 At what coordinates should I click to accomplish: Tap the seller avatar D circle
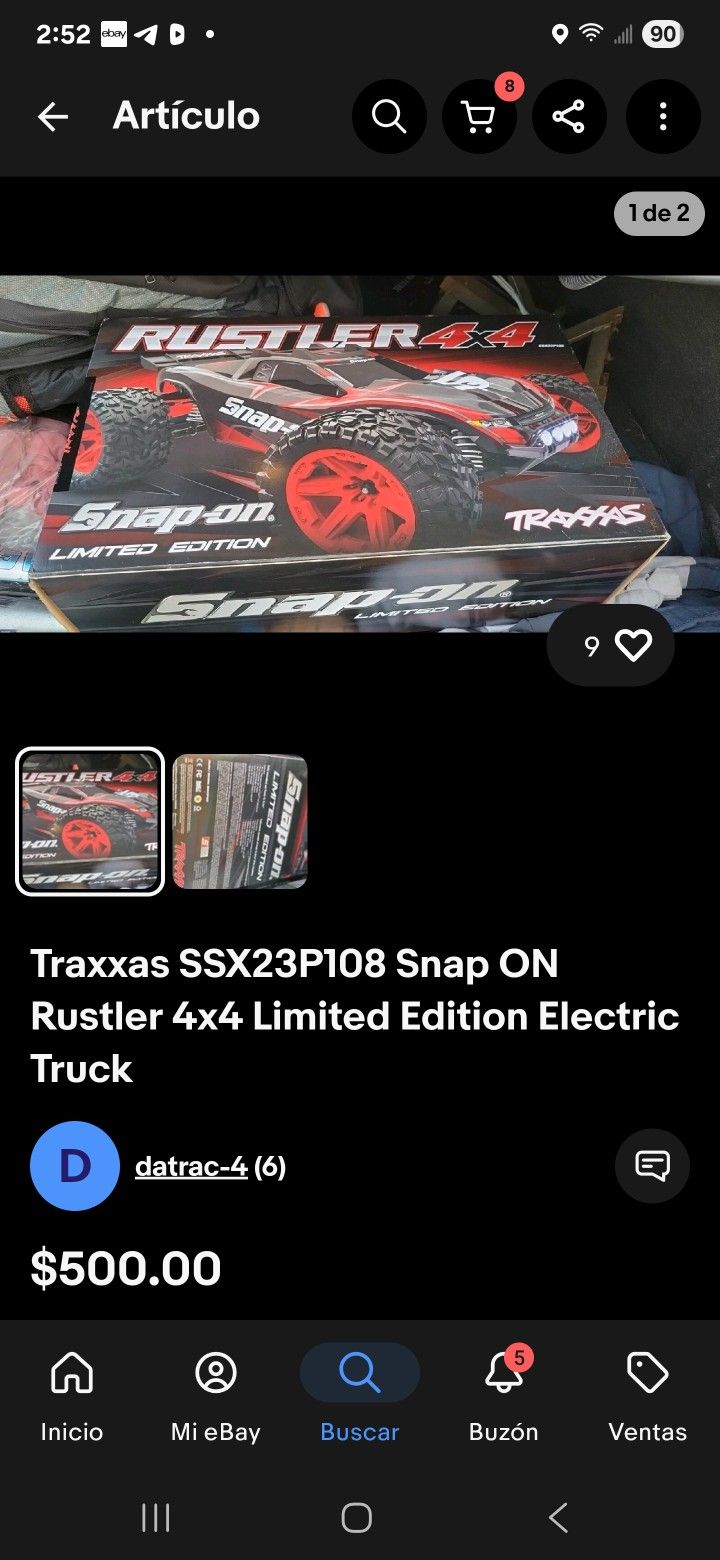coord(74,1165)
